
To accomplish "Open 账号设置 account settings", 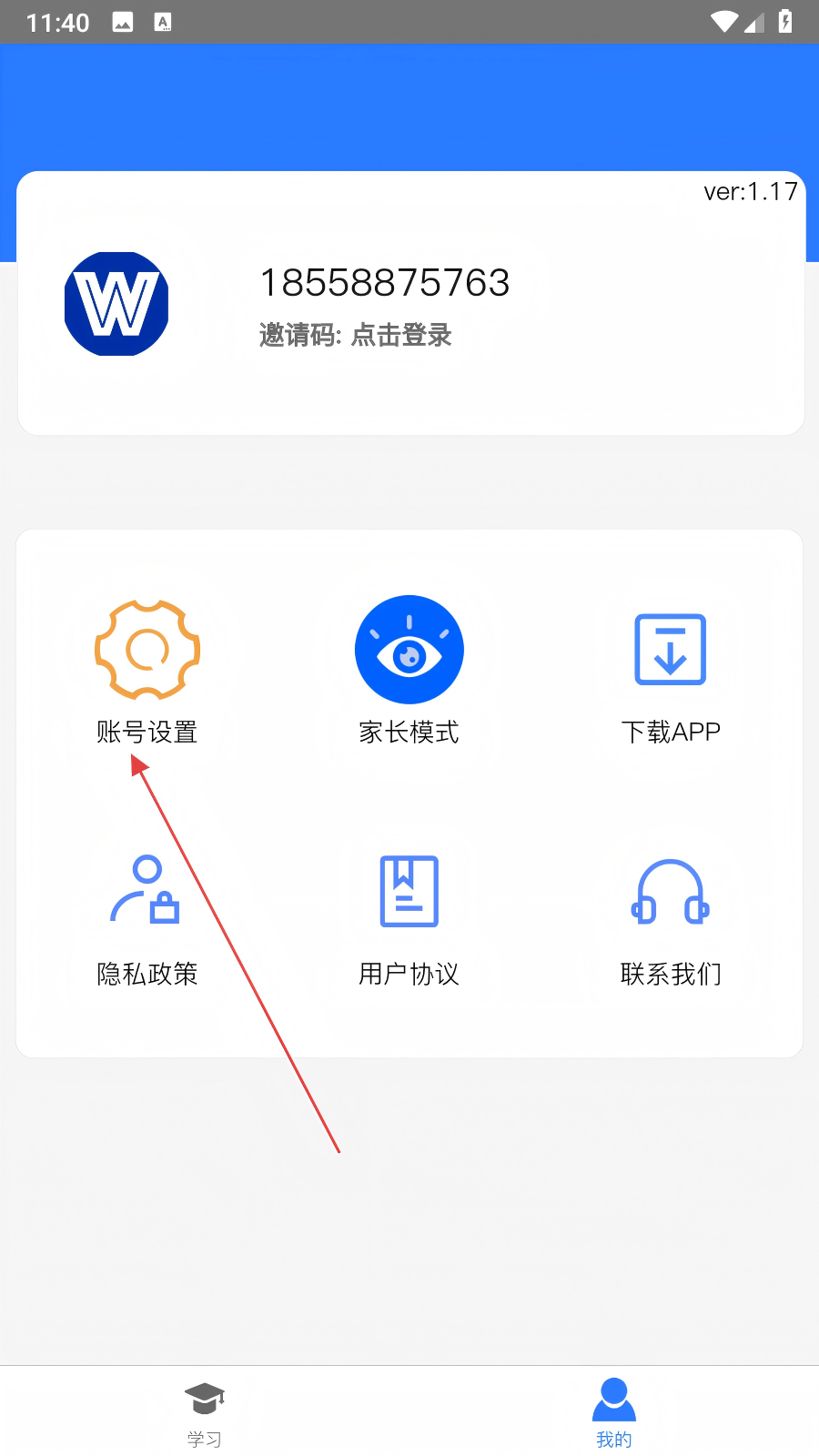I will pos(147,672).
